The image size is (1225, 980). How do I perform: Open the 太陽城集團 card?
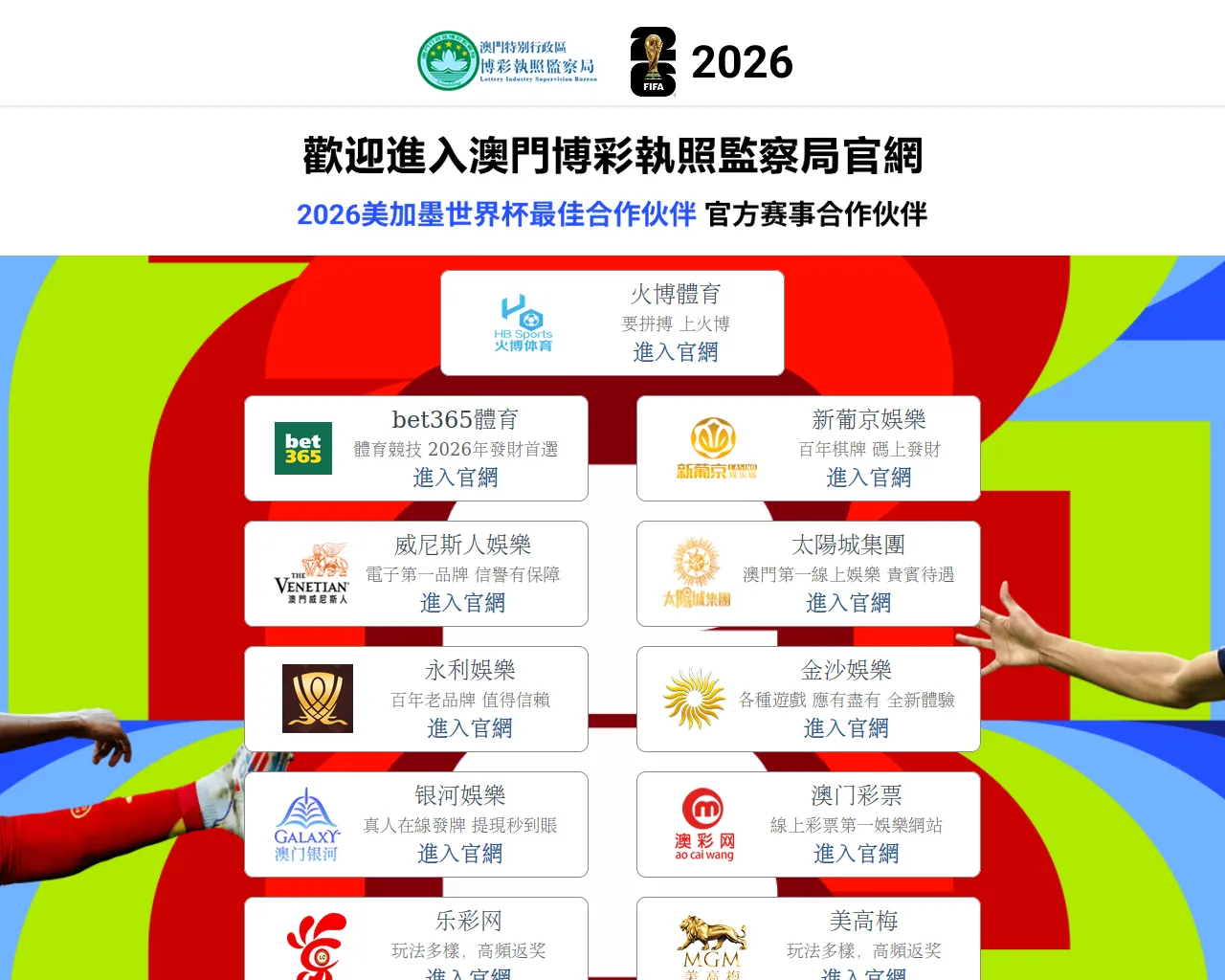point(809,574)
